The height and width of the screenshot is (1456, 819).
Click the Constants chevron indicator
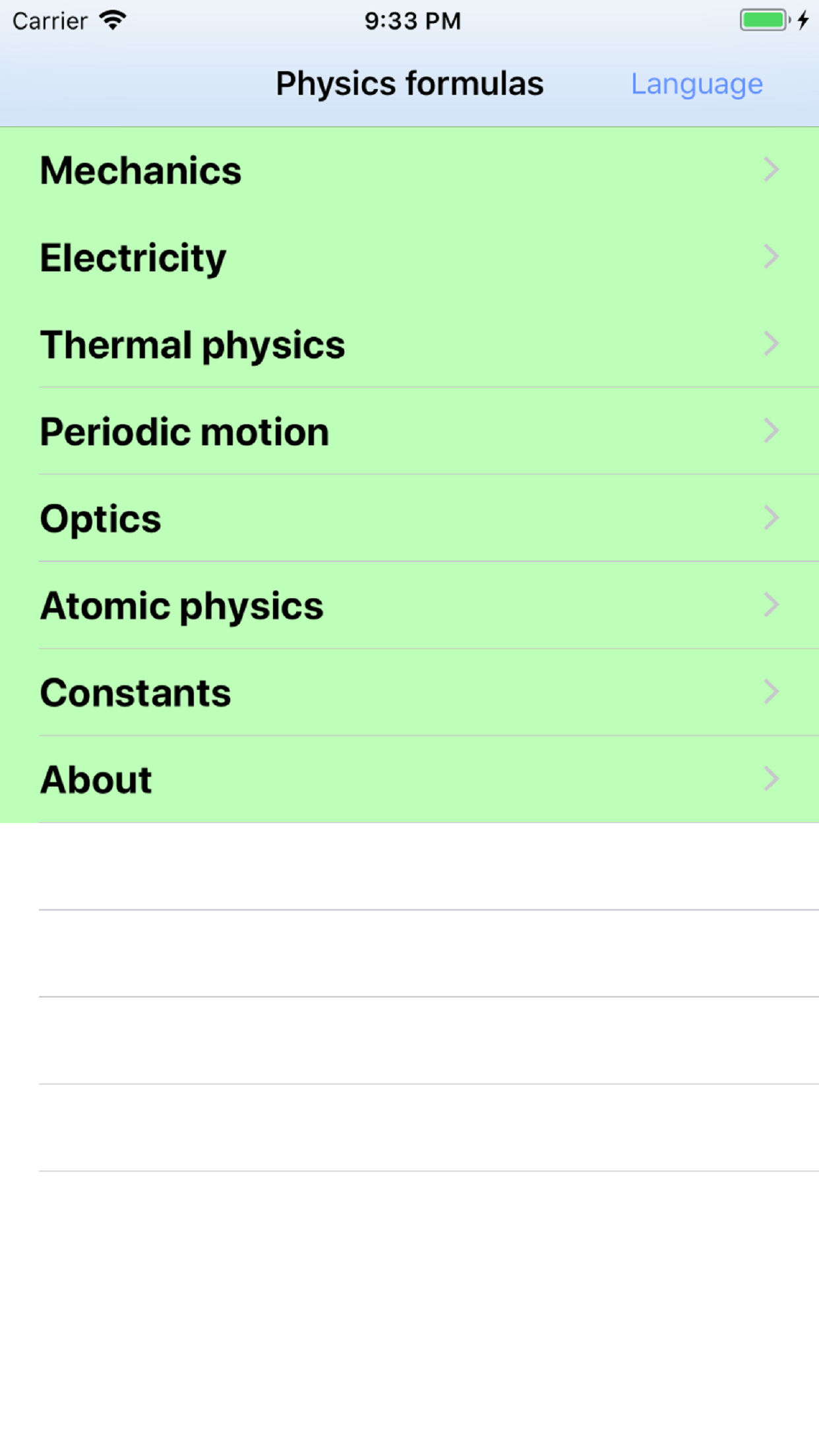coord(772,692)
